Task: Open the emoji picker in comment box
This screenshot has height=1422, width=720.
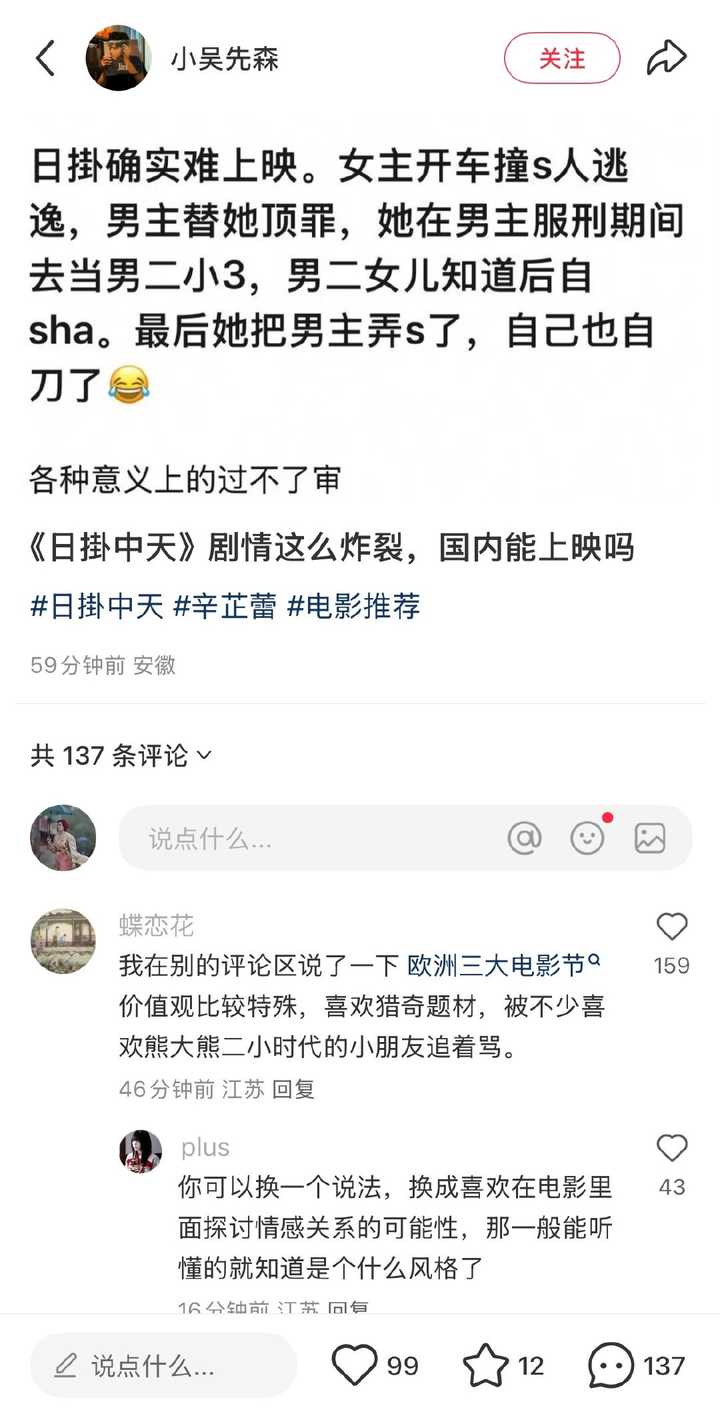Action: coord(587,838)
